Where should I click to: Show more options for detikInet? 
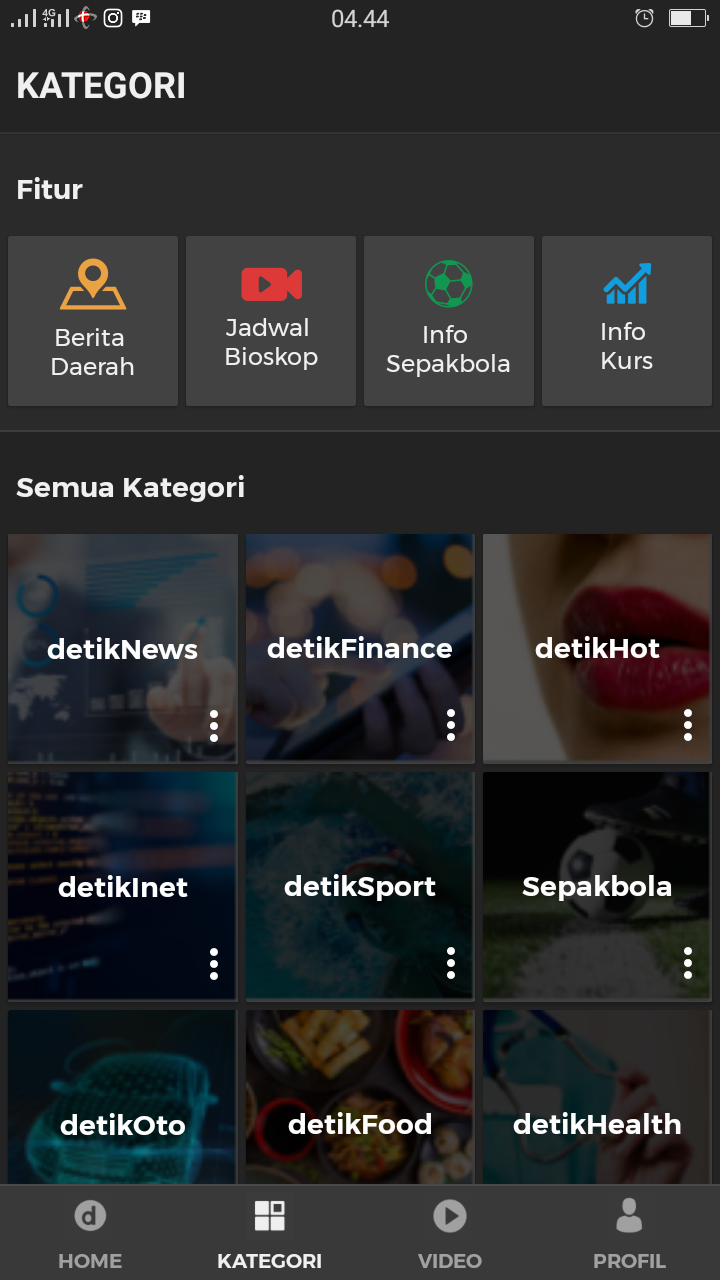[x=214, y=964]
